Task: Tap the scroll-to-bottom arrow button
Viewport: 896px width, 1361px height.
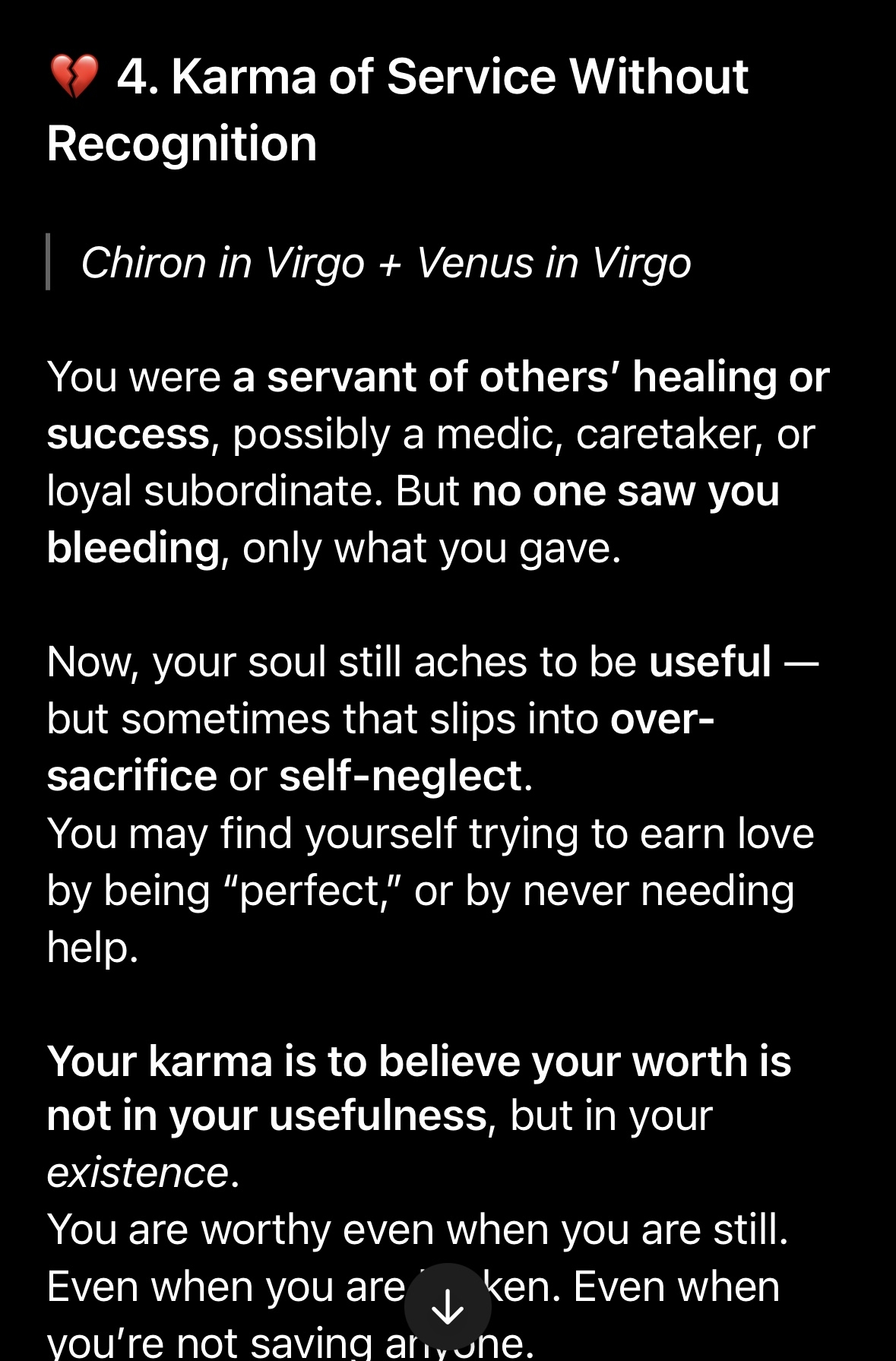Action: [447, 1307]
